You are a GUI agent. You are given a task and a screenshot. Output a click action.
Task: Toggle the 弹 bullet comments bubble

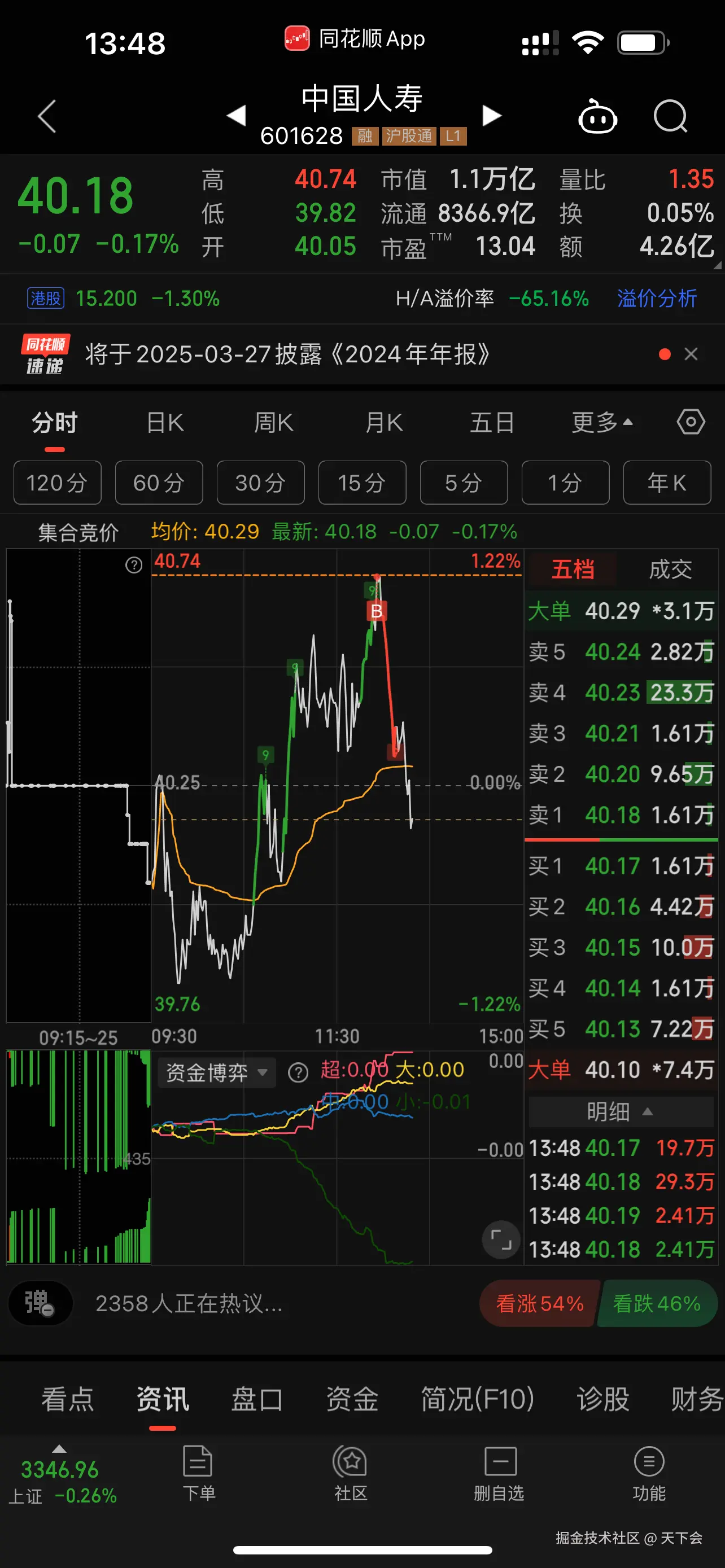coord(40,1303)
